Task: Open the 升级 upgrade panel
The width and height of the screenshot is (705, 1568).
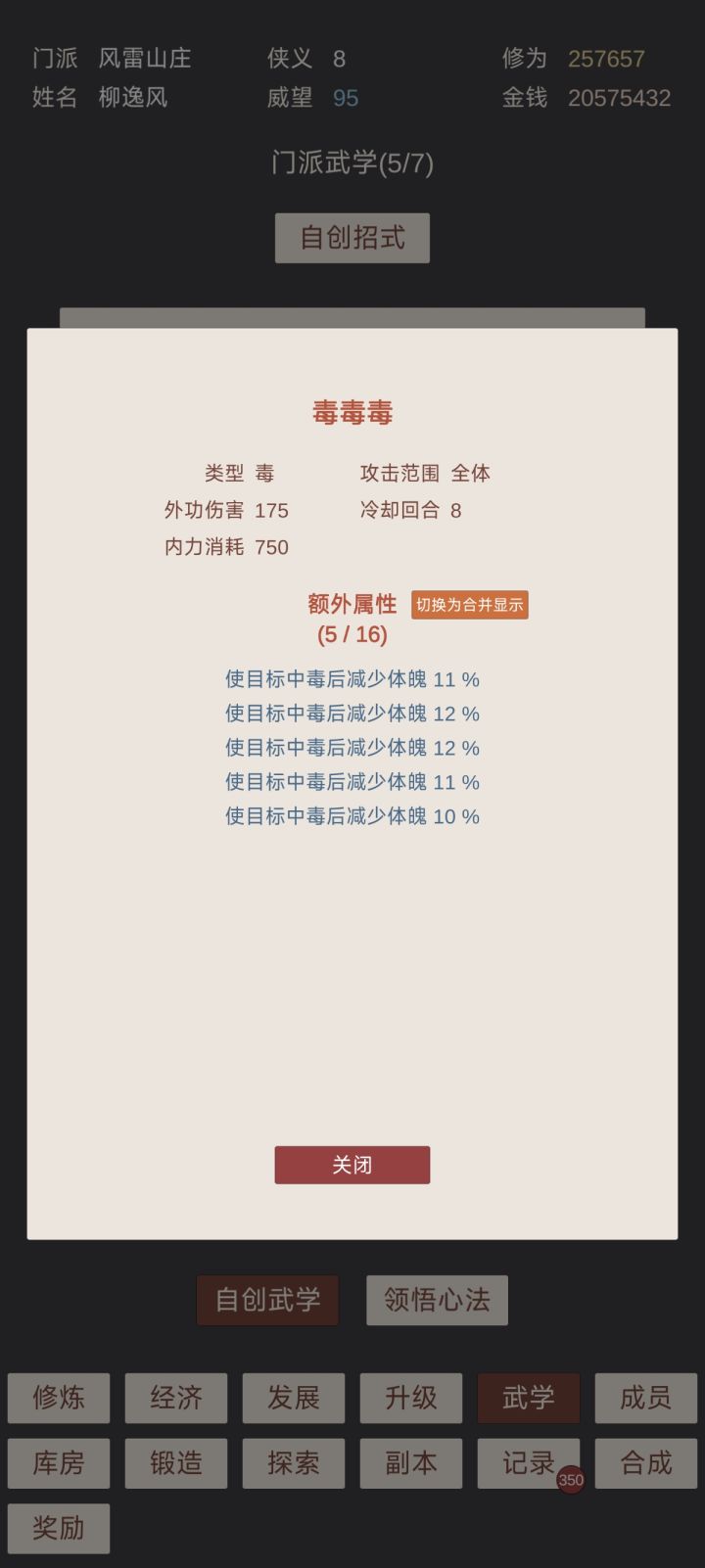Action: click(x=410, y=1399)
